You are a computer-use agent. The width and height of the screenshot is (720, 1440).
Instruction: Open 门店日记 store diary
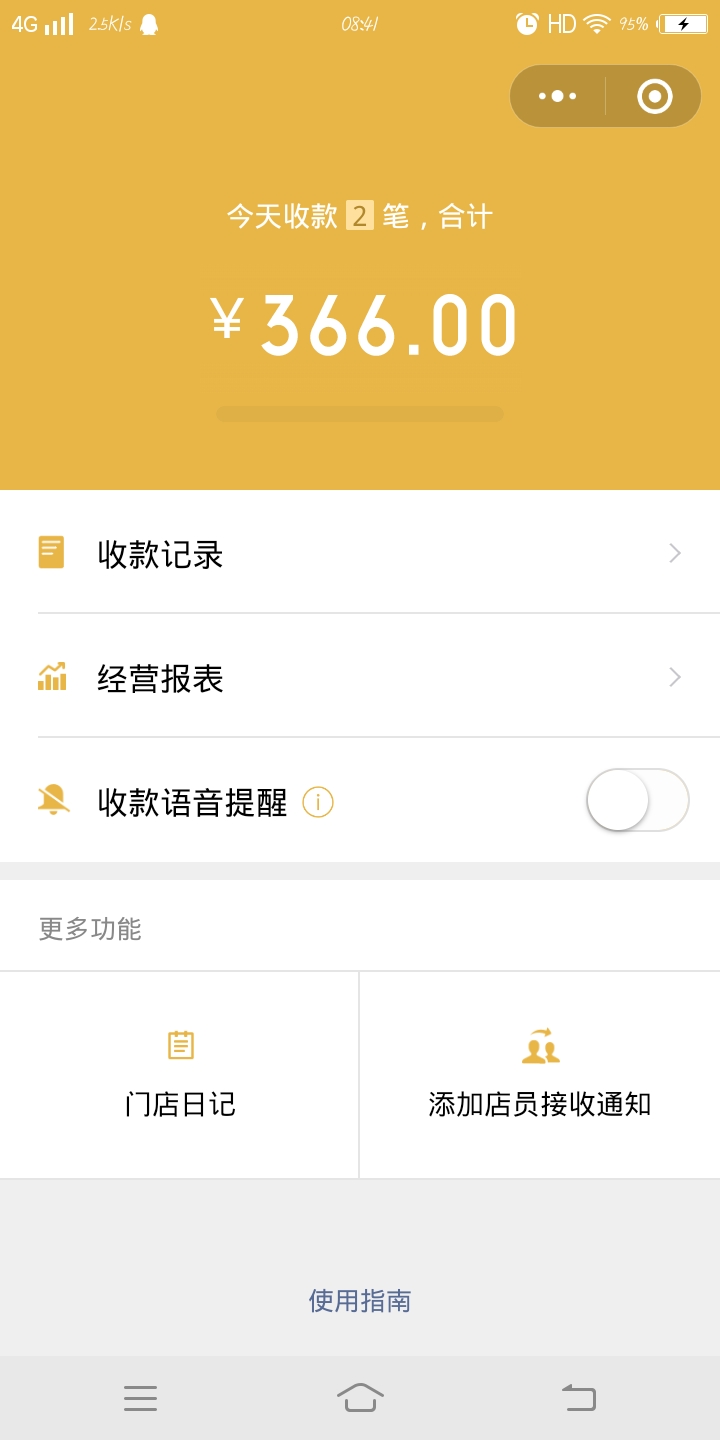click(x=180, y=1075)
